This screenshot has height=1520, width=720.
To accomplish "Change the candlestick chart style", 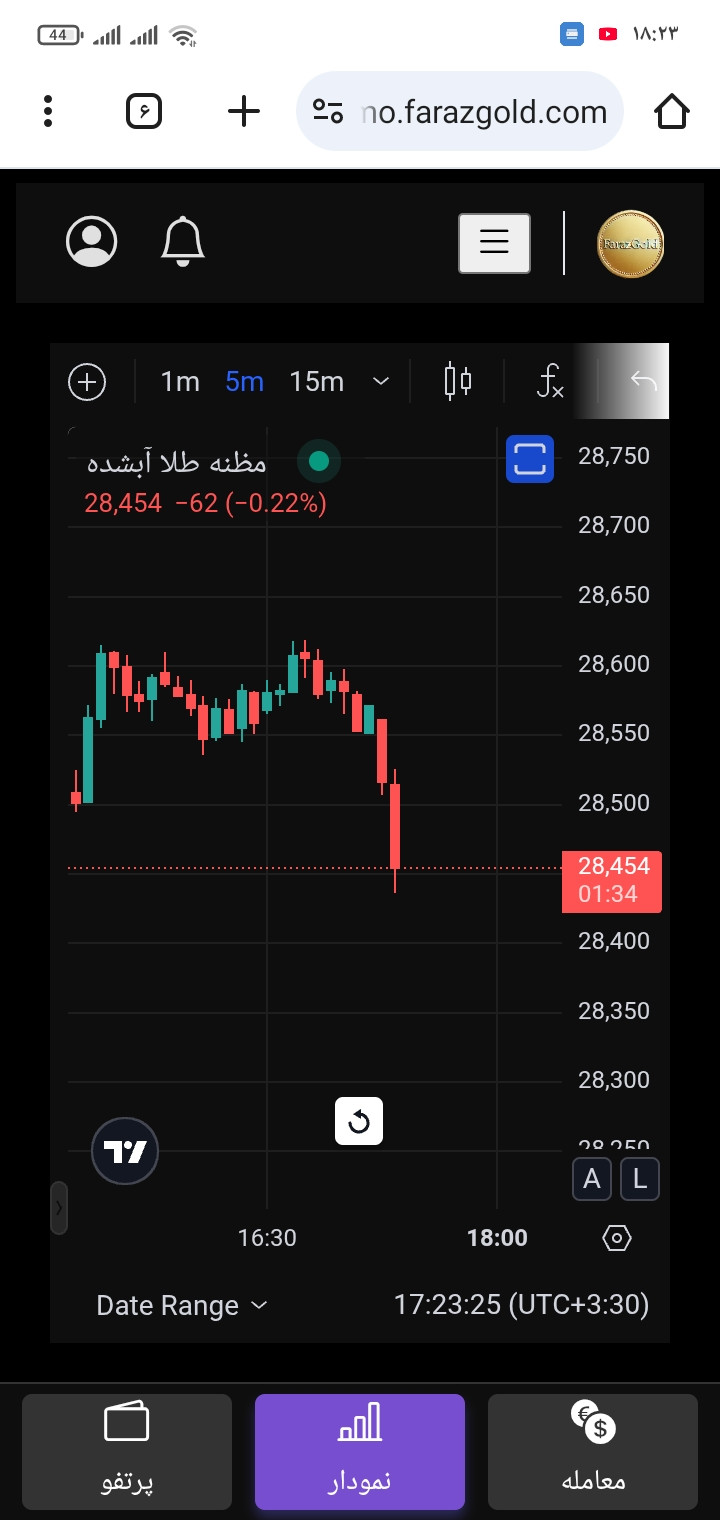I will coord(458,381).
